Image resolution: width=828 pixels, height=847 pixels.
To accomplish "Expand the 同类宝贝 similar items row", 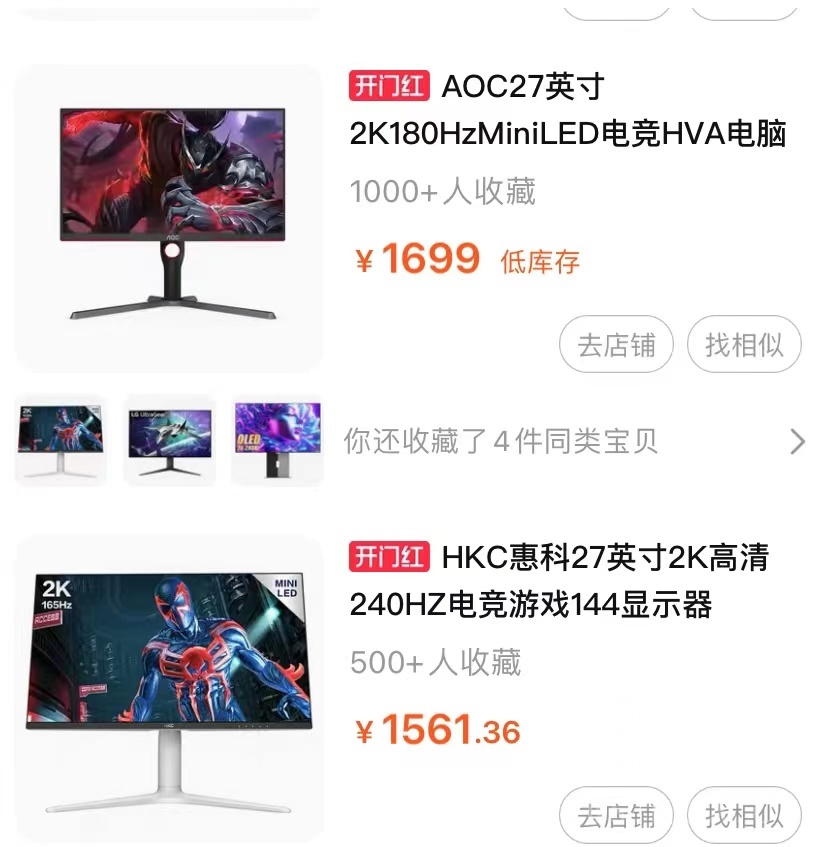I will (500, 441).
